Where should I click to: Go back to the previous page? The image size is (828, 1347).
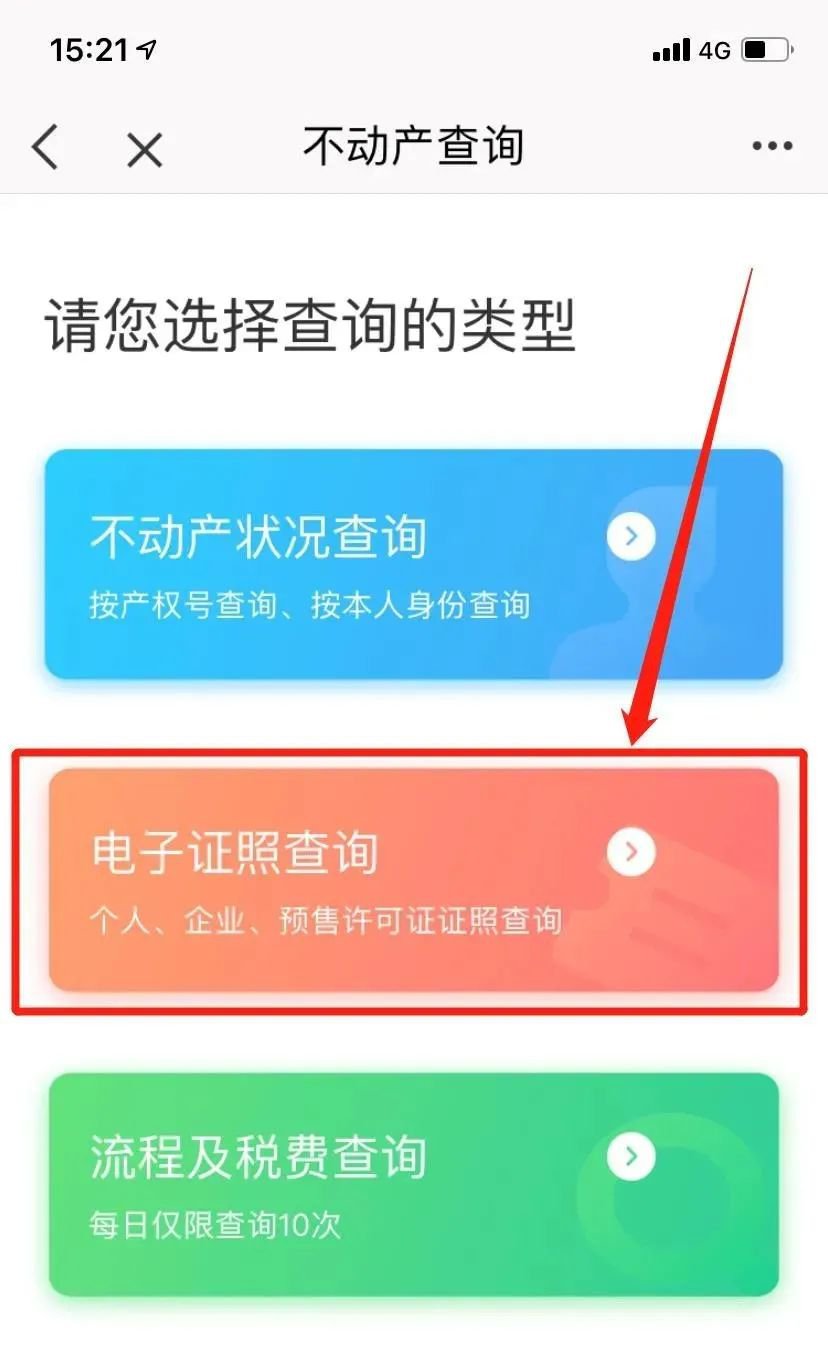[x=45, y=148]
